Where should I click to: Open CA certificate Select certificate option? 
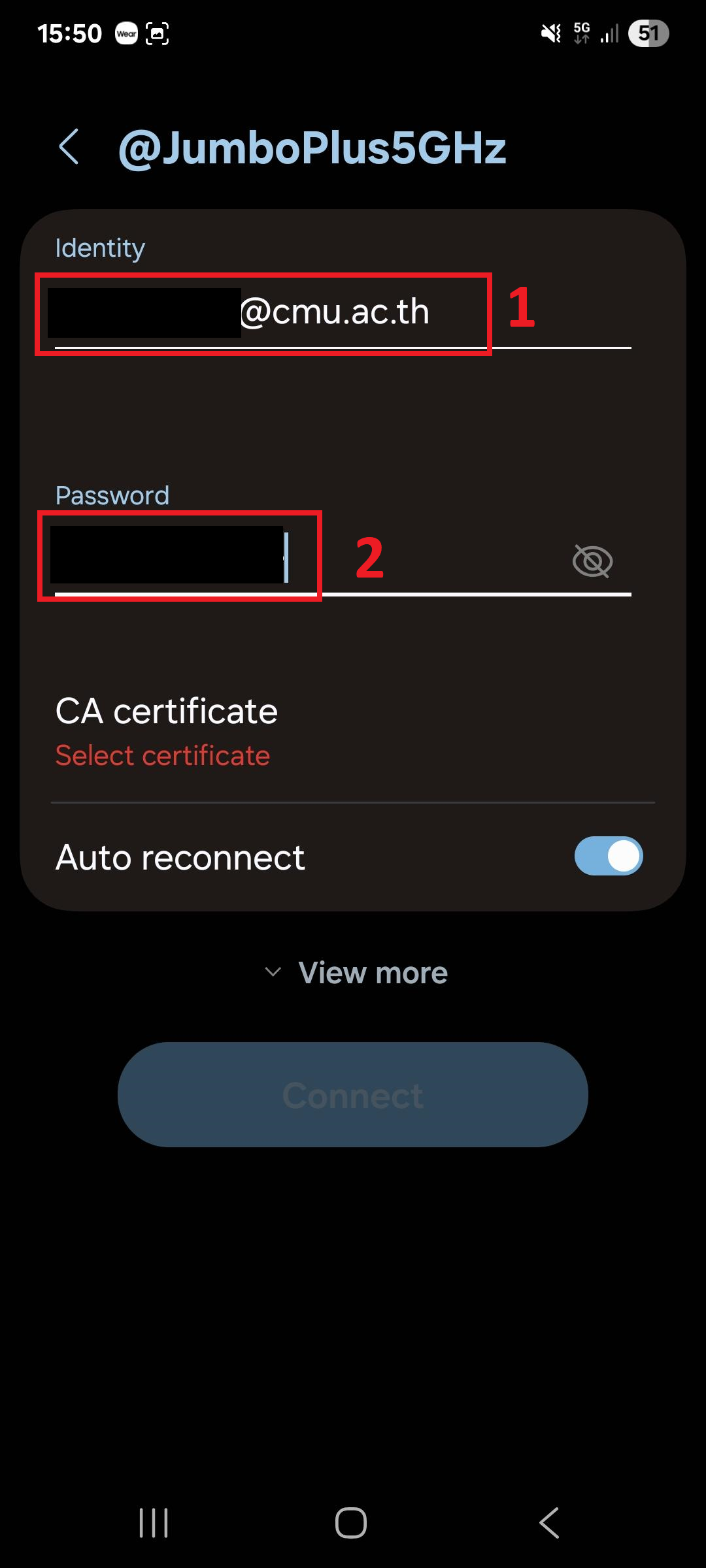point(353,732)
